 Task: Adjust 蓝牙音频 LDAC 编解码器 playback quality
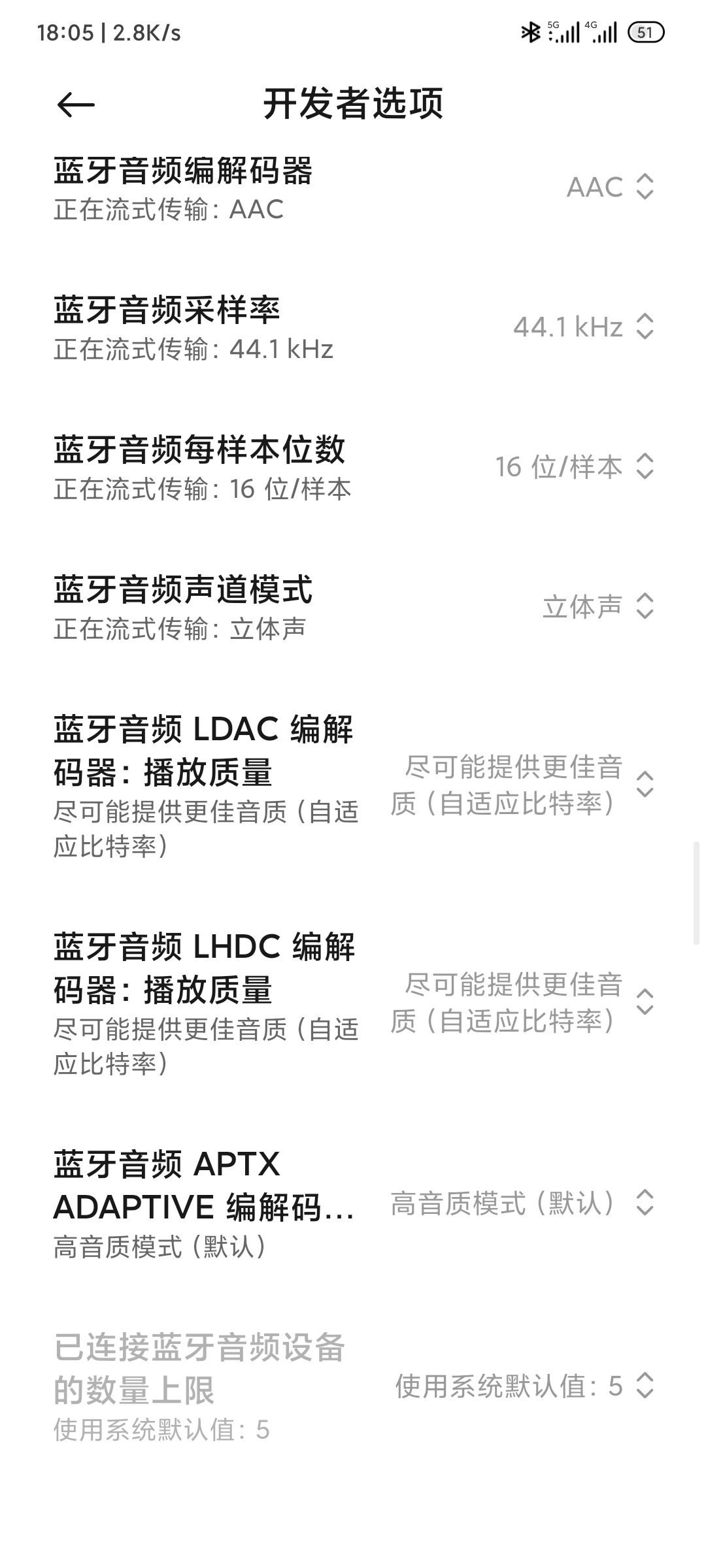pyautogui.click(x=353, y=785)
